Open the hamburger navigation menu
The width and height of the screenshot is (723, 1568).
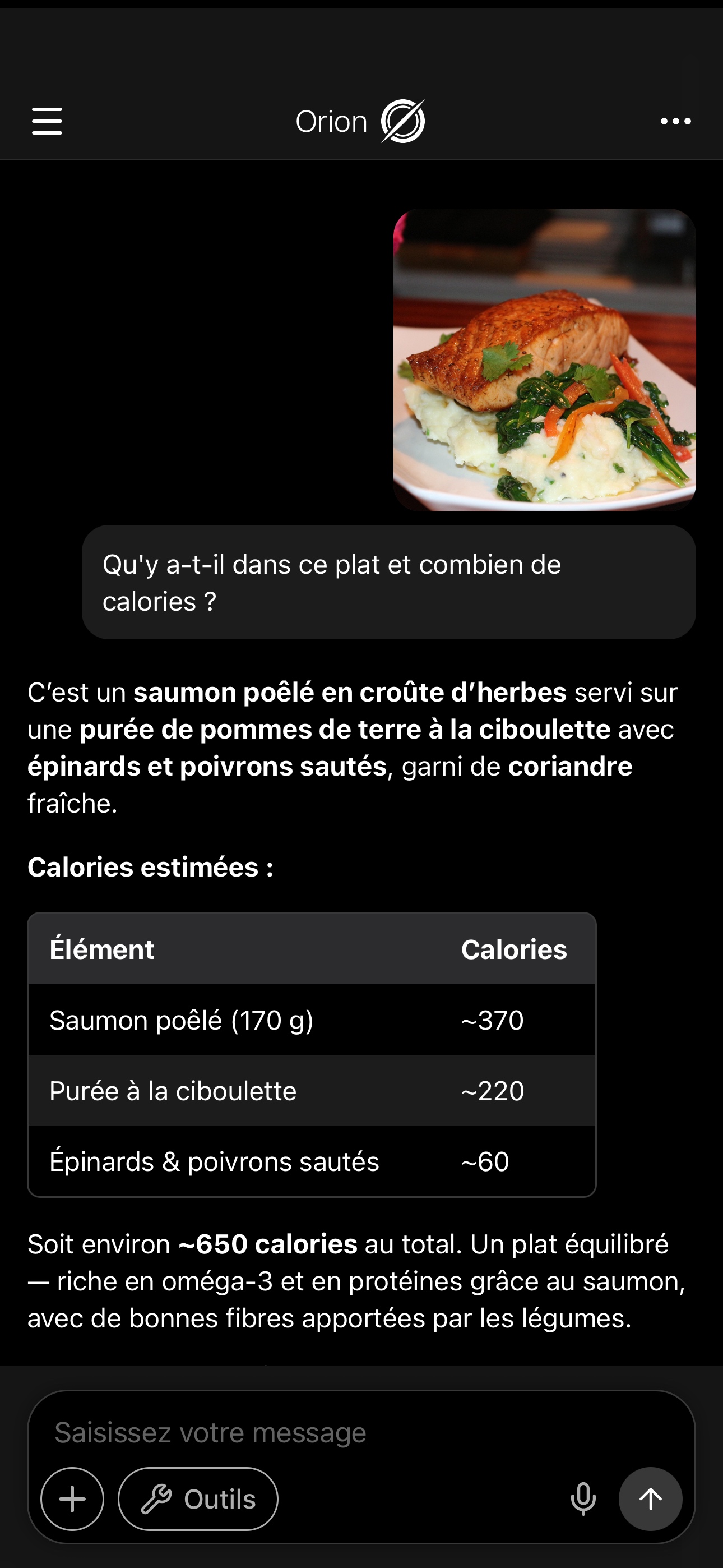pyautogui.click(x=48, y=121)
